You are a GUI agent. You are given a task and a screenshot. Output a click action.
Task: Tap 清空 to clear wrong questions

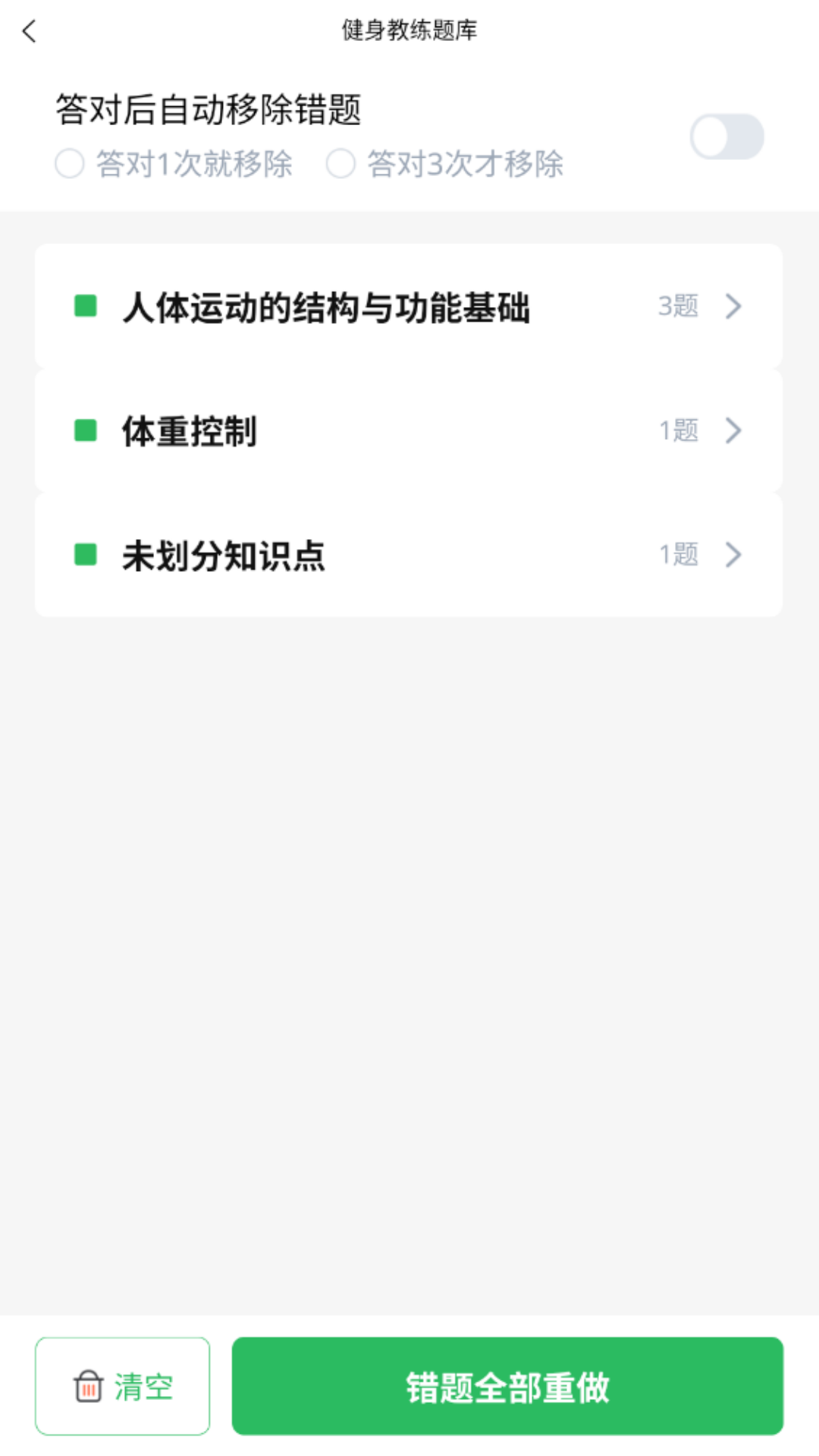[x=122, y=1386]
